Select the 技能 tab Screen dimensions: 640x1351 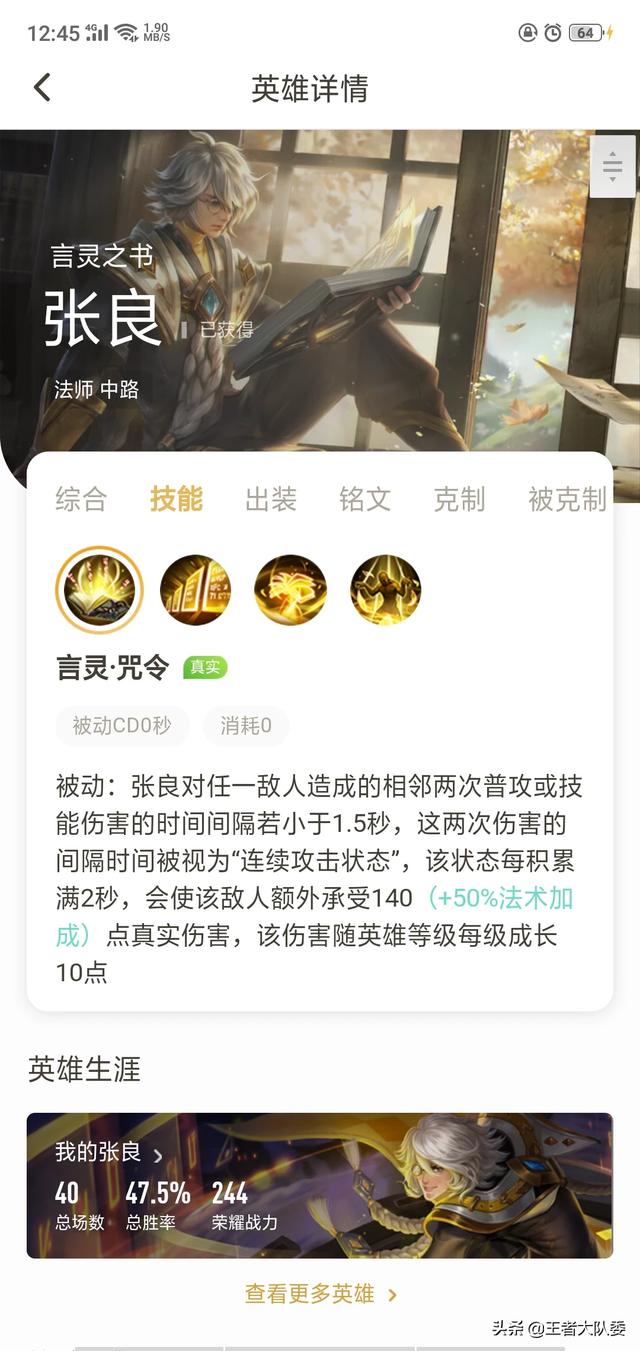coord(176,499)
